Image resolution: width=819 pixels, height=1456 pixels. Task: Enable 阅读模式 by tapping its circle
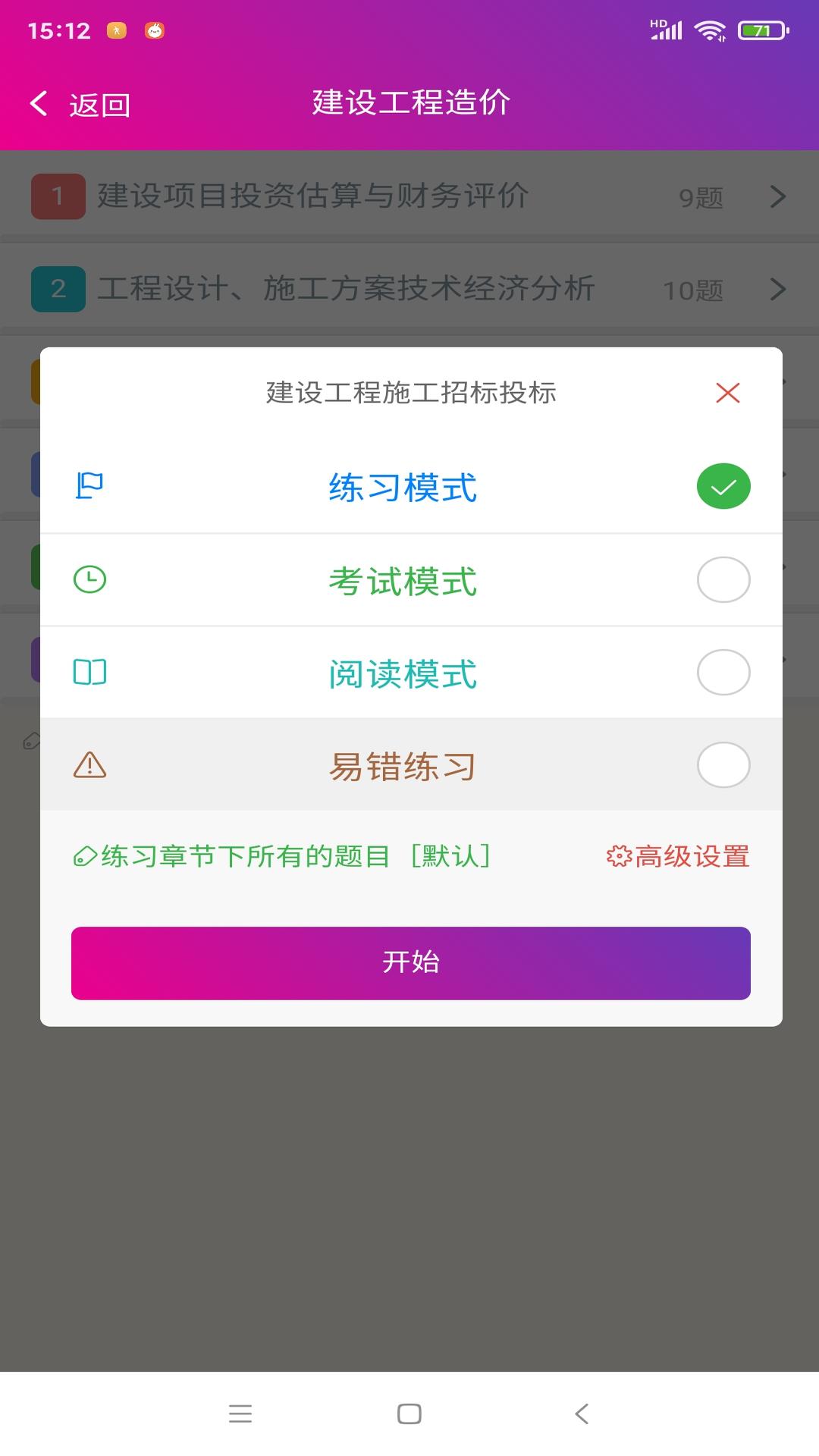click(723, 672)
